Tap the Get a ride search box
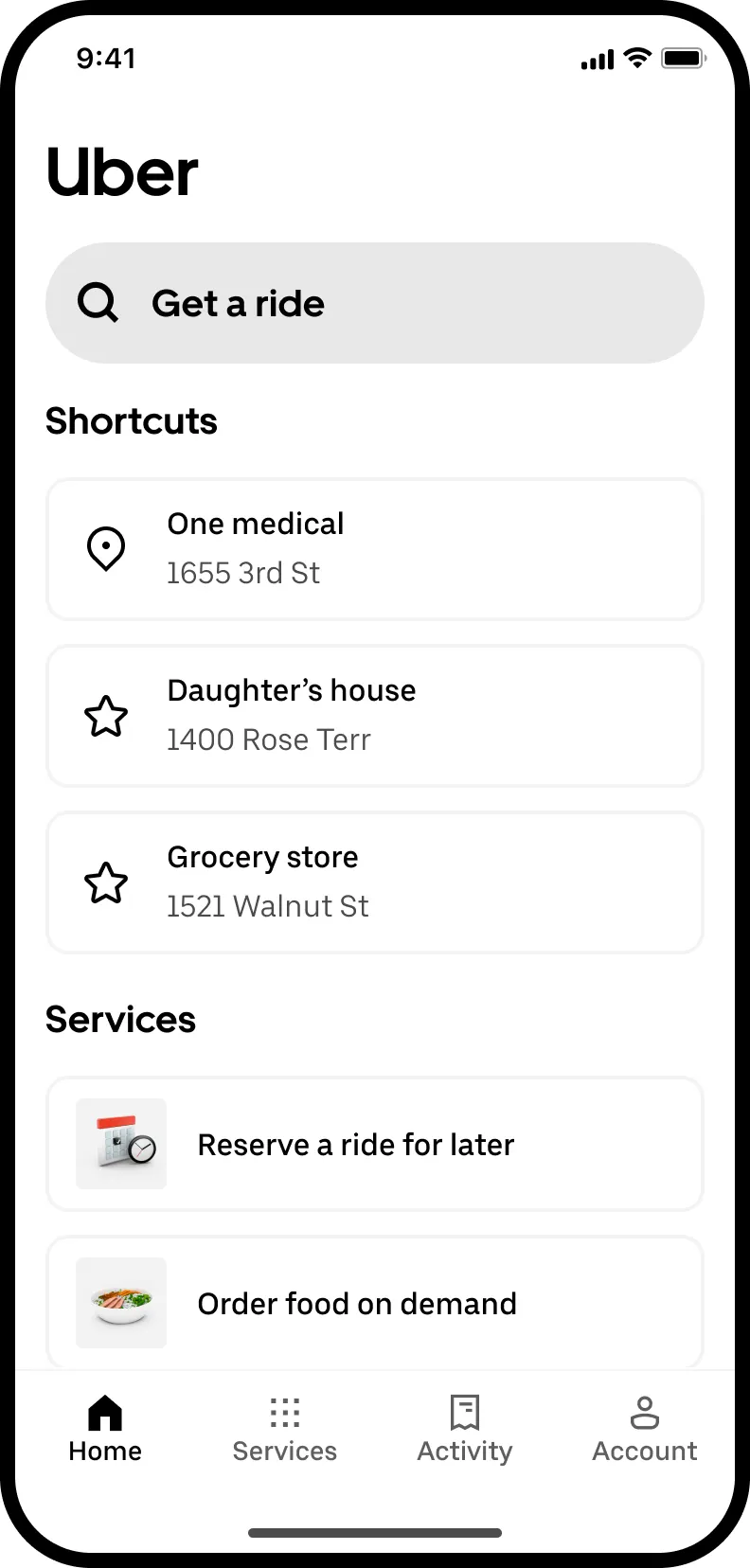Screen dimensions: 750x1568 coord(375,303)
